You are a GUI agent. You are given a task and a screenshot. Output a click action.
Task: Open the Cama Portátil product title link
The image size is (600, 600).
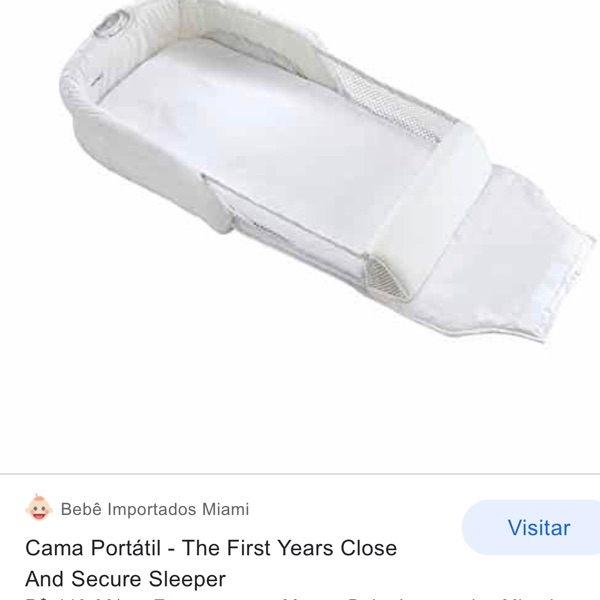(211, 563)
